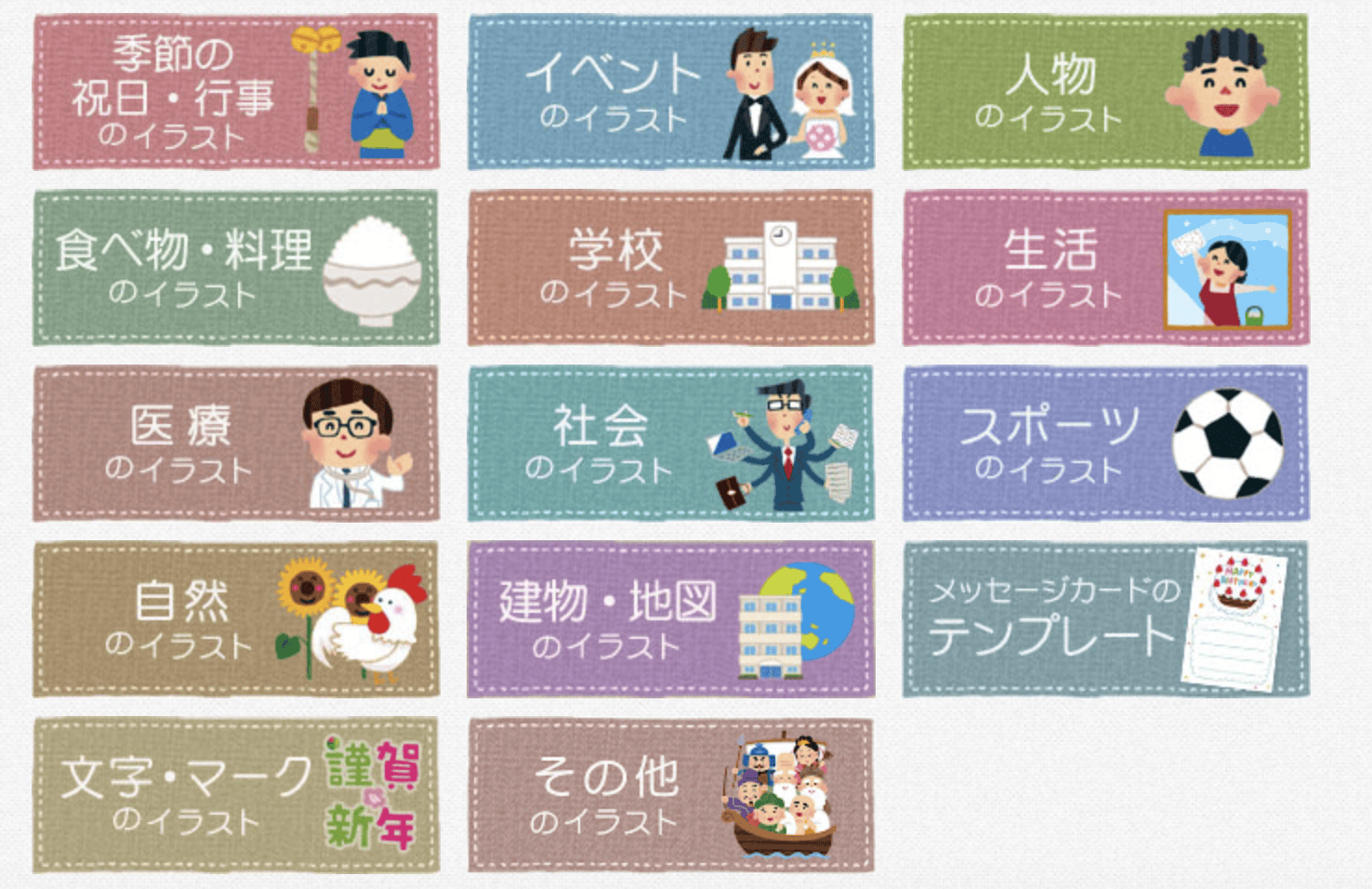The width and height of the screenshot is (1372, 889).
Task: Open 自然 illustrations category
Action: click(x=235, y=619)
